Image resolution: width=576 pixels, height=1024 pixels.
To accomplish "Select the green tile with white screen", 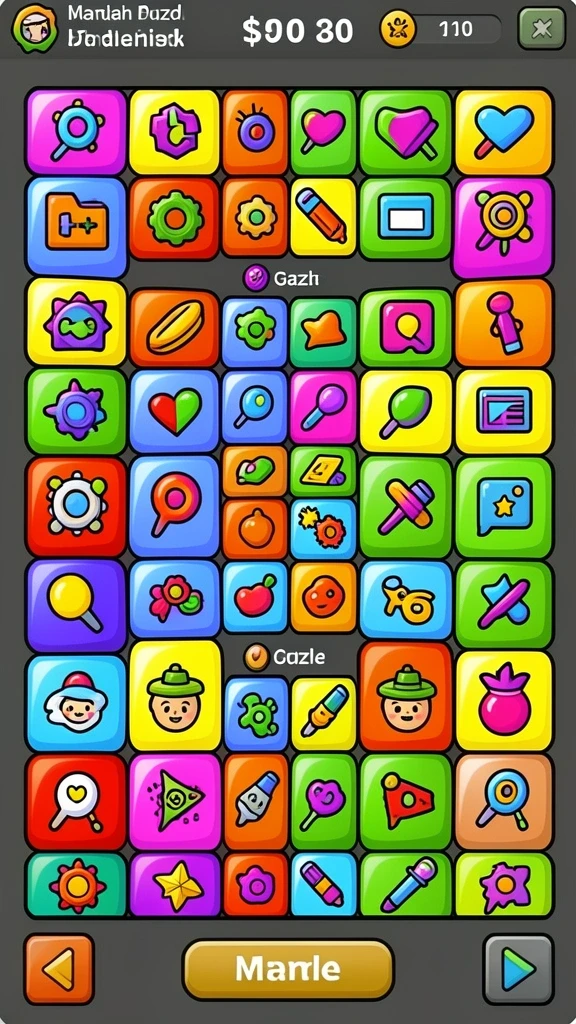I will (406, 217).
